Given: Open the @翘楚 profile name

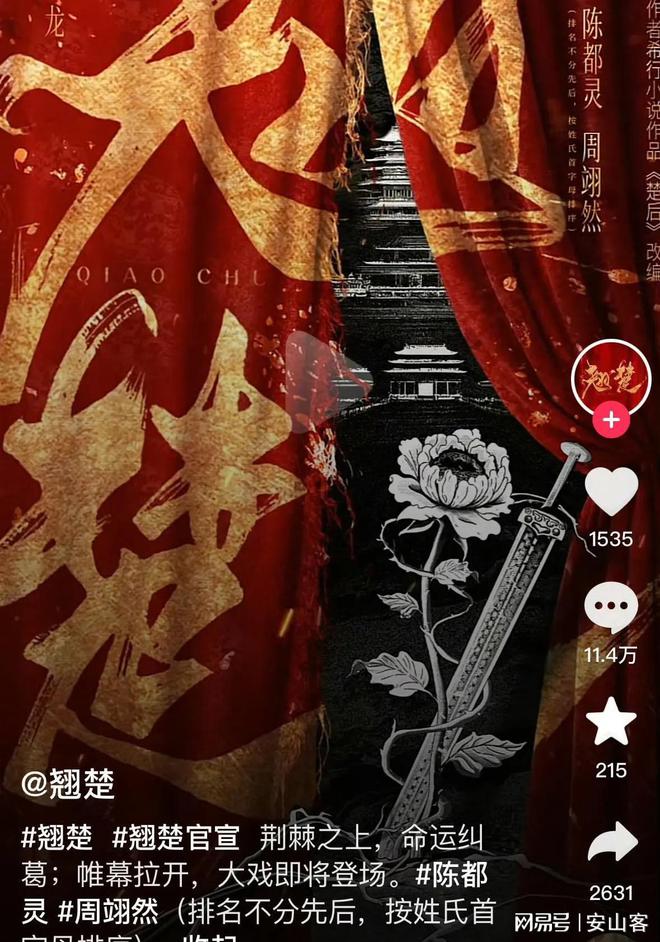Looking at the screenshot, I should click(68, 784).
